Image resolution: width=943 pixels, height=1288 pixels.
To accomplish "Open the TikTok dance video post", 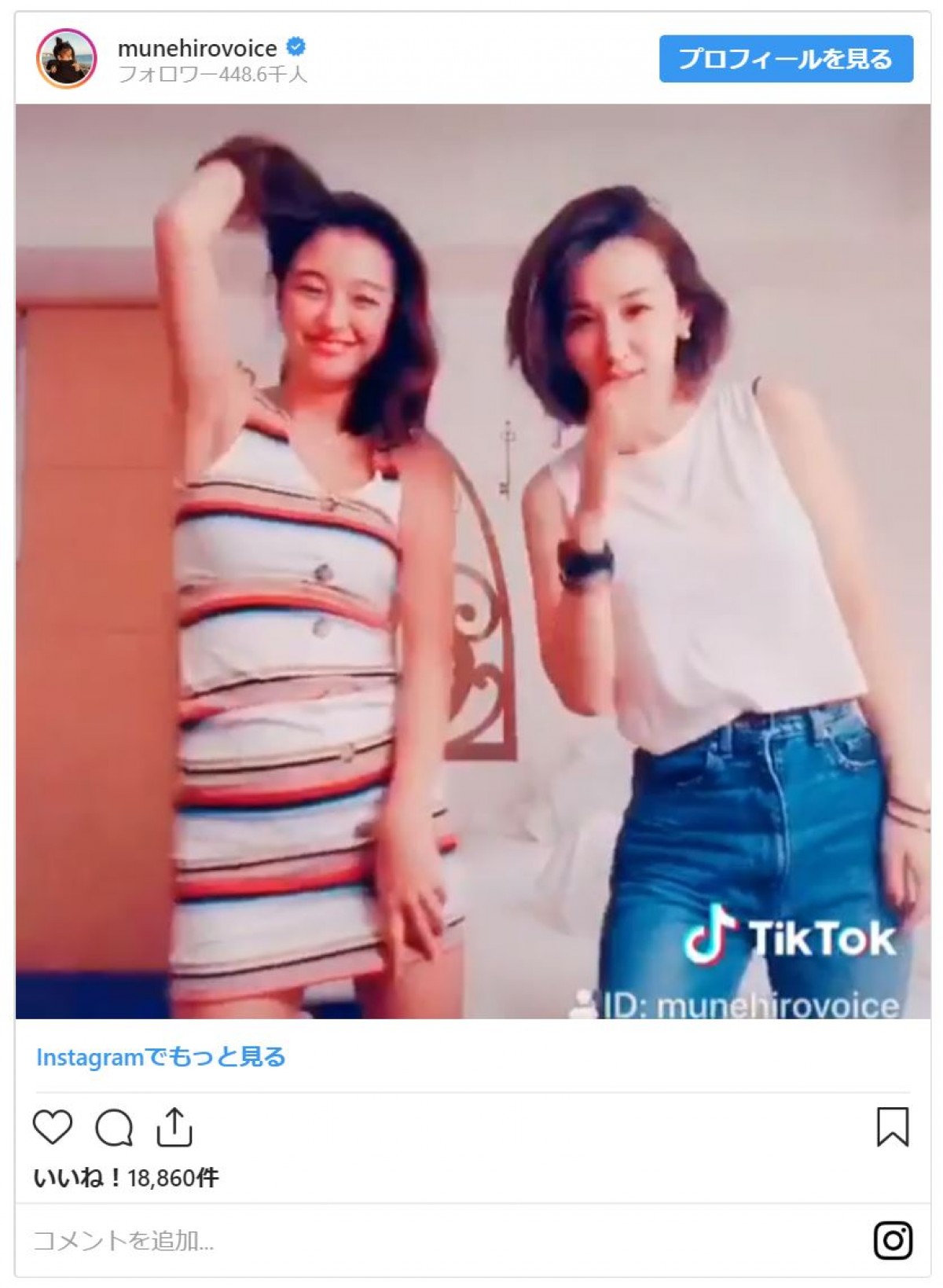I will [x=472, y=561].
